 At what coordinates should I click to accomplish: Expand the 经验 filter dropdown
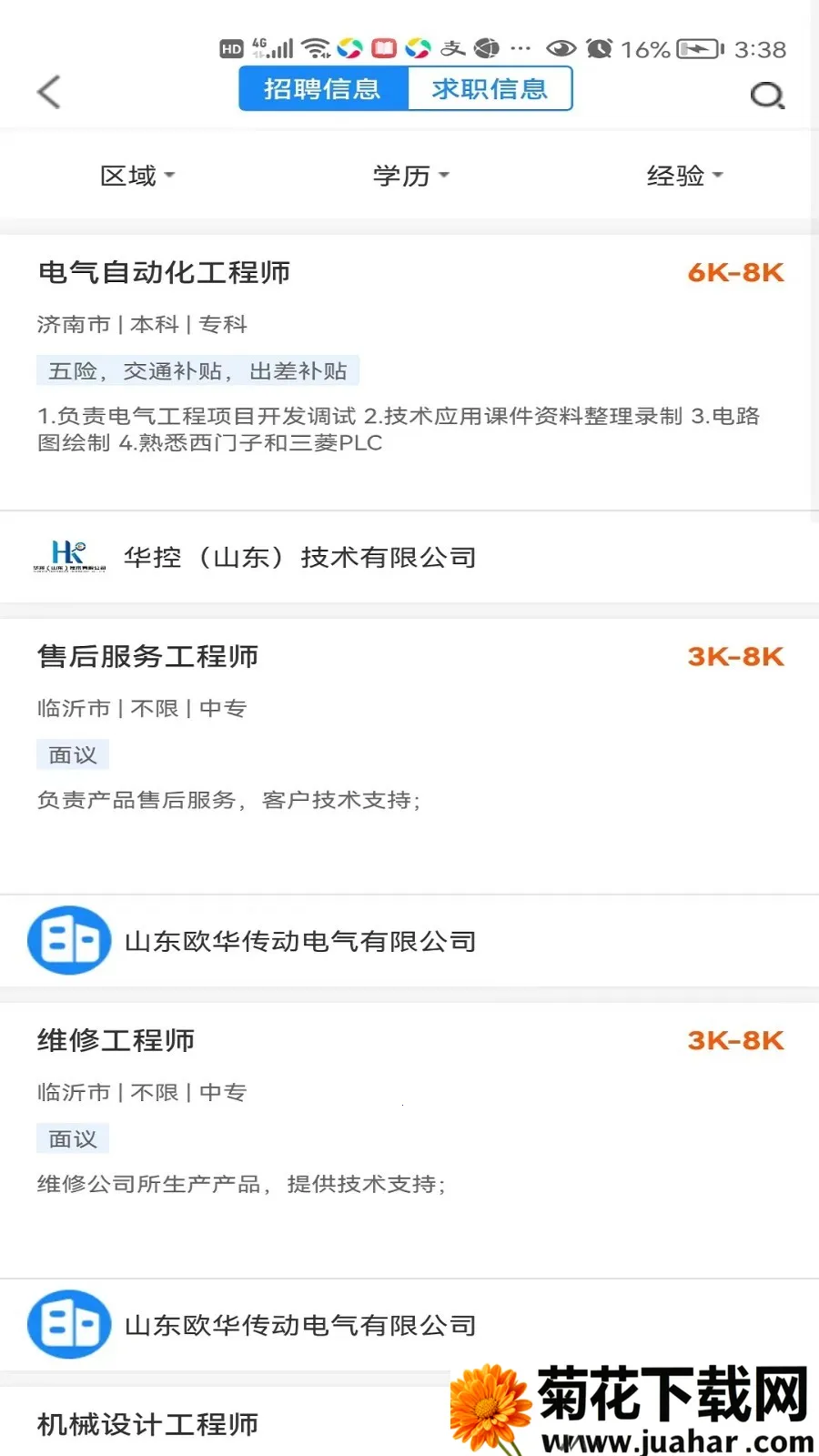click(684, 176)
